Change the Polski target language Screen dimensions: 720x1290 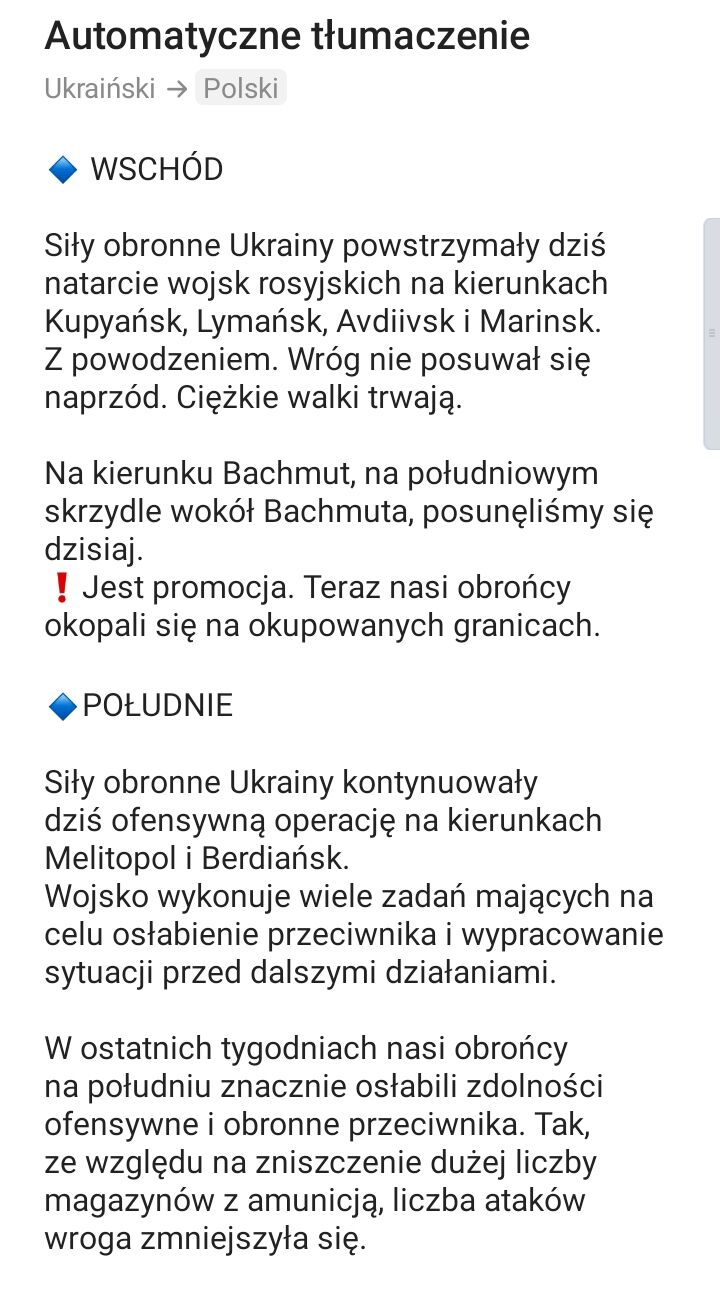[241, 88]
